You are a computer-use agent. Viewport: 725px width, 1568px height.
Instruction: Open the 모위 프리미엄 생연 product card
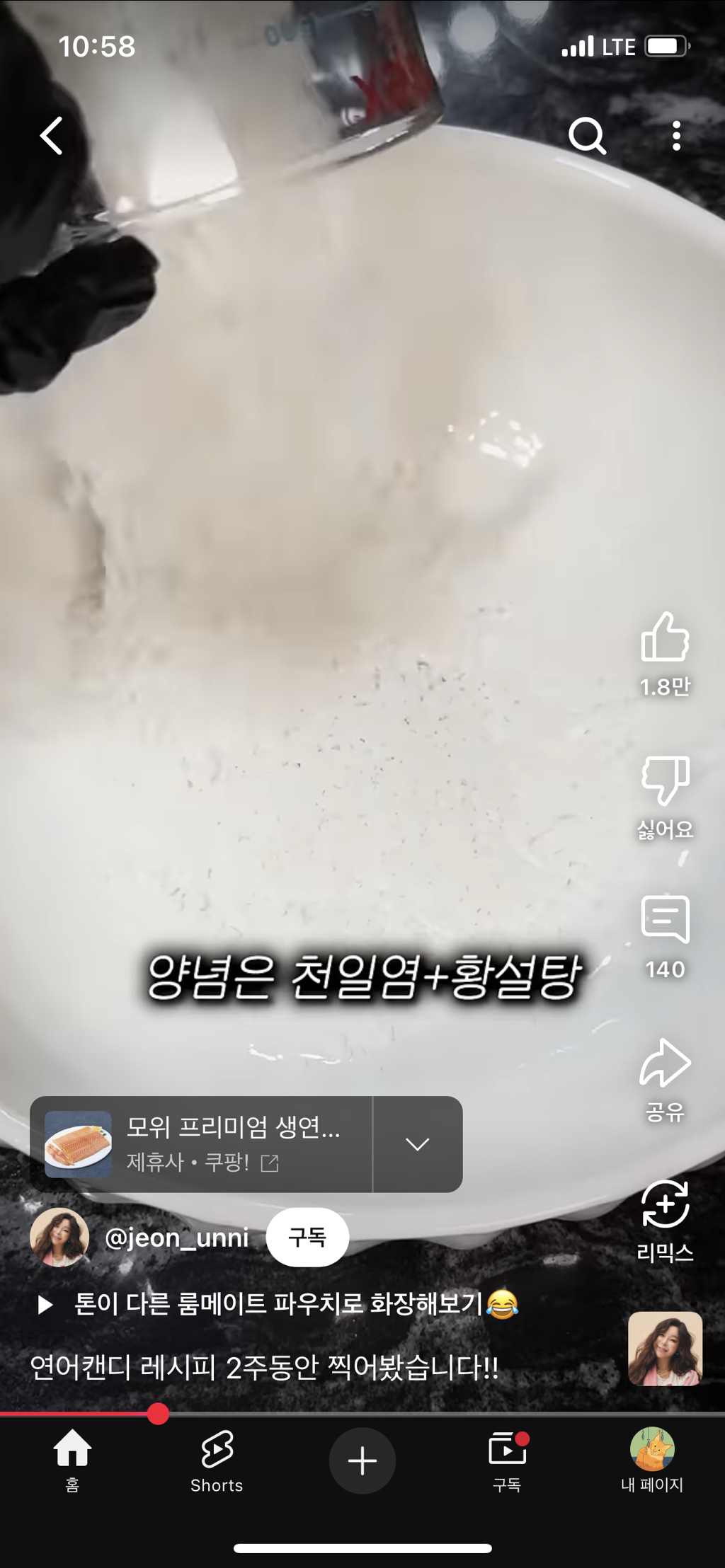201,1144
